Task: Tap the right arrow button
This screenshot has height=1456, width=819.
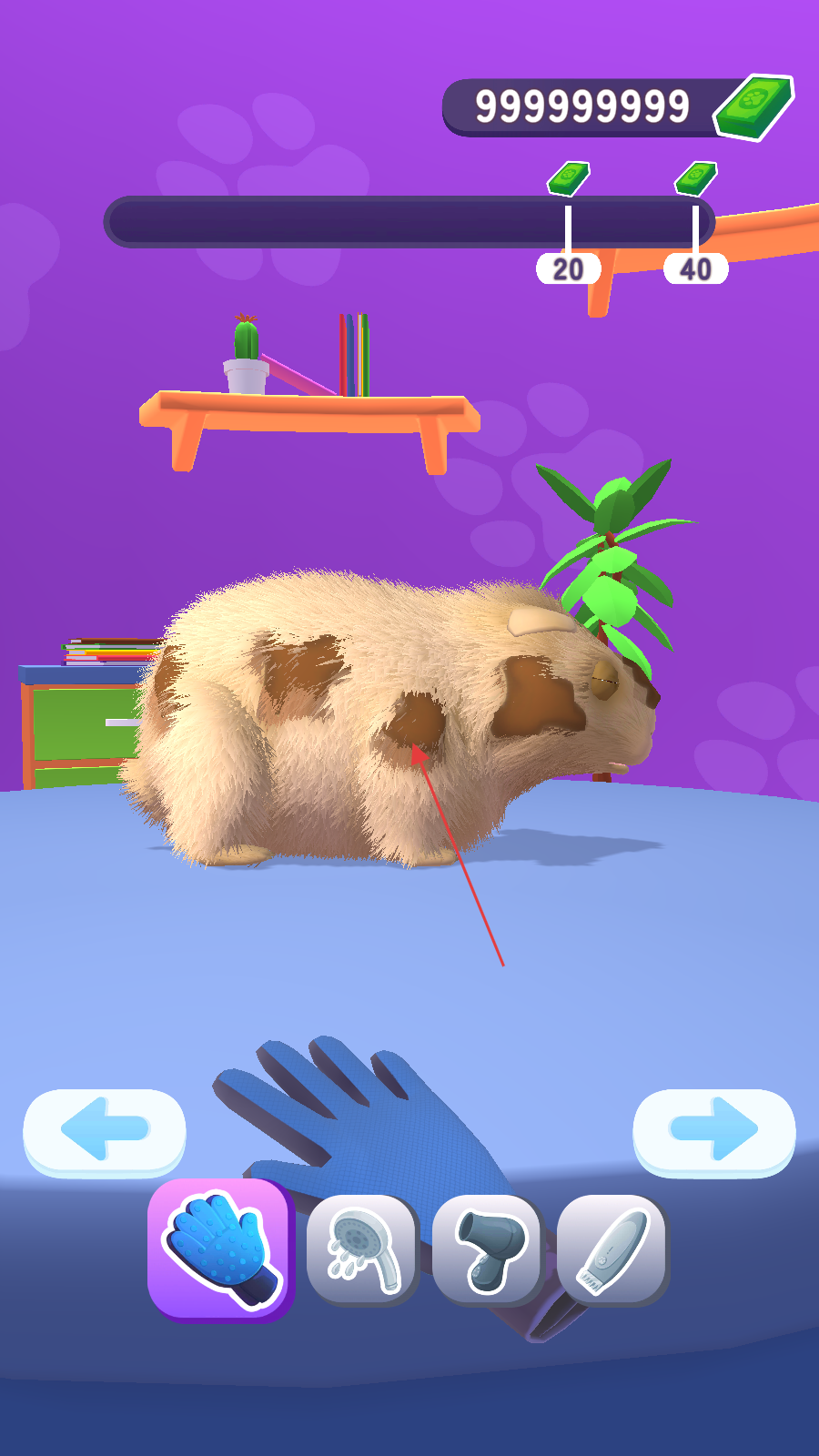Action: tap(713, 1129)
